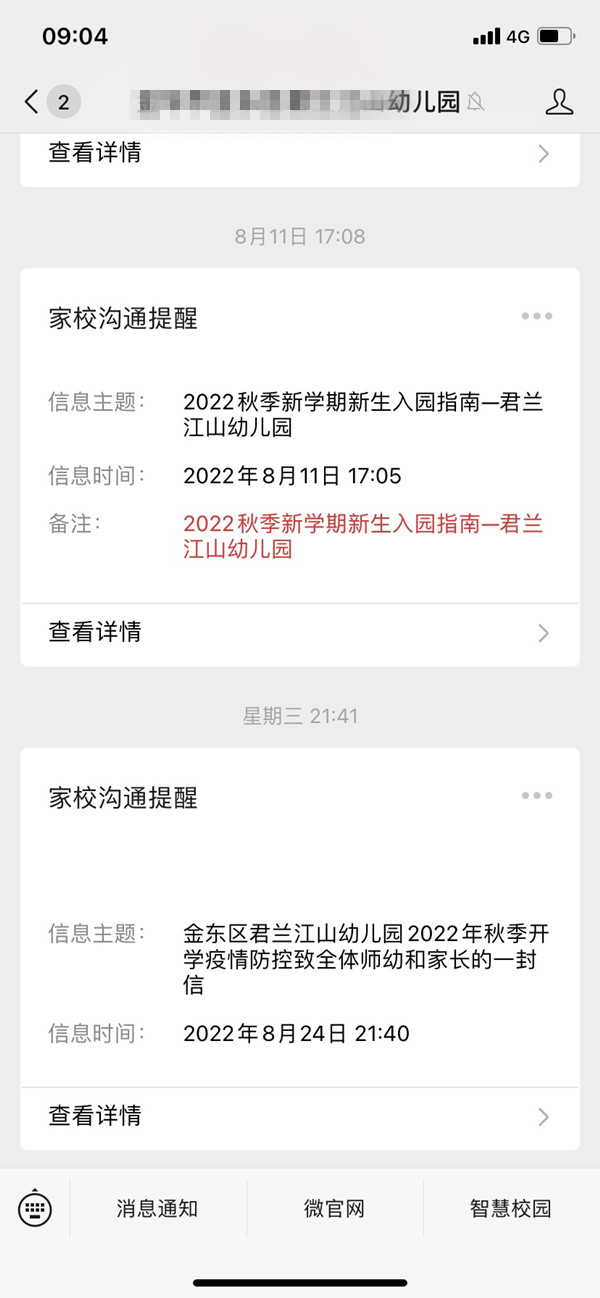
Task: Open more options on the 疫情防控 card
Action: click(536, 796)
